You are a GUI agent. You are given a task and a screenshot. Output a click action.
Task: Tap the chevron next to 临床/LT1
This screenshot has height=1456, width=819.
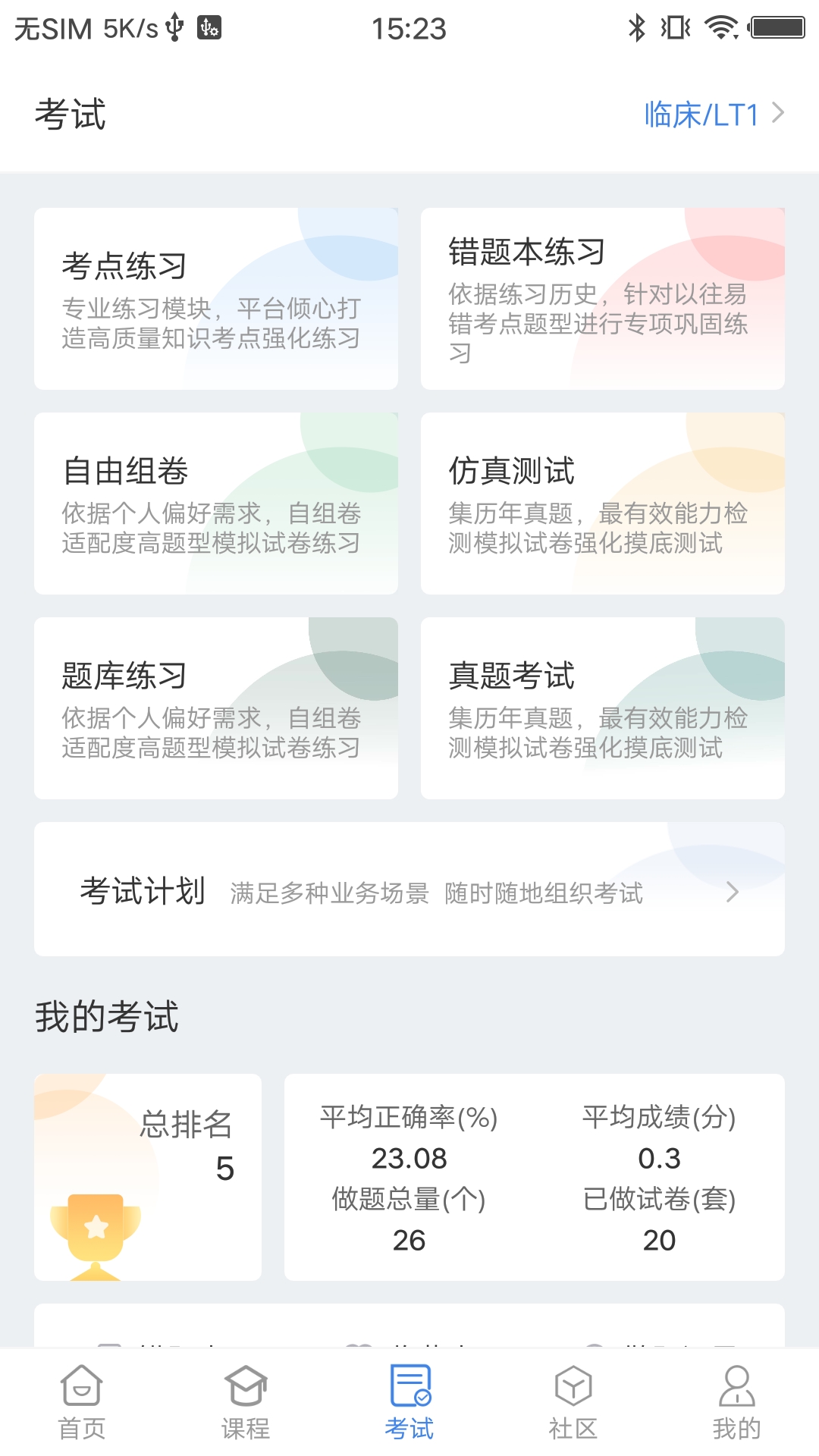click(x=777, y=114)
